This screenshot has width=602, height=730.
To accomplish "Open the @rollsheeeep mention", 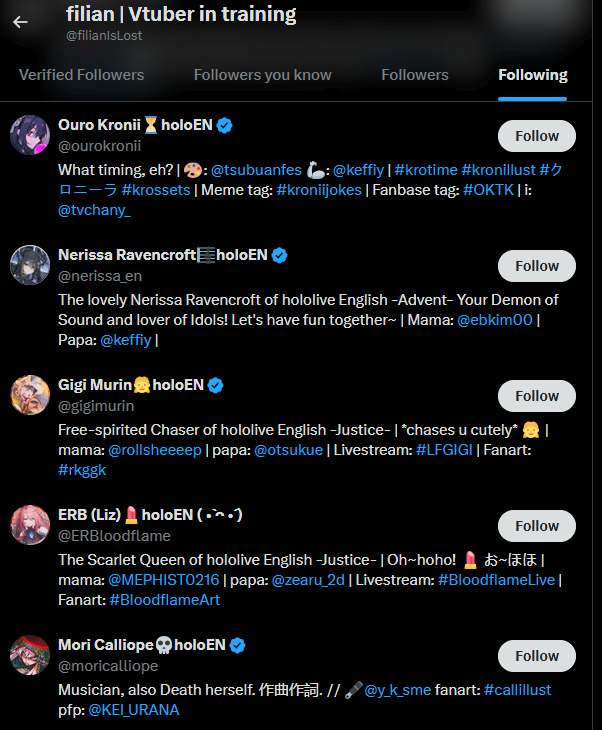I will [155, 450].
